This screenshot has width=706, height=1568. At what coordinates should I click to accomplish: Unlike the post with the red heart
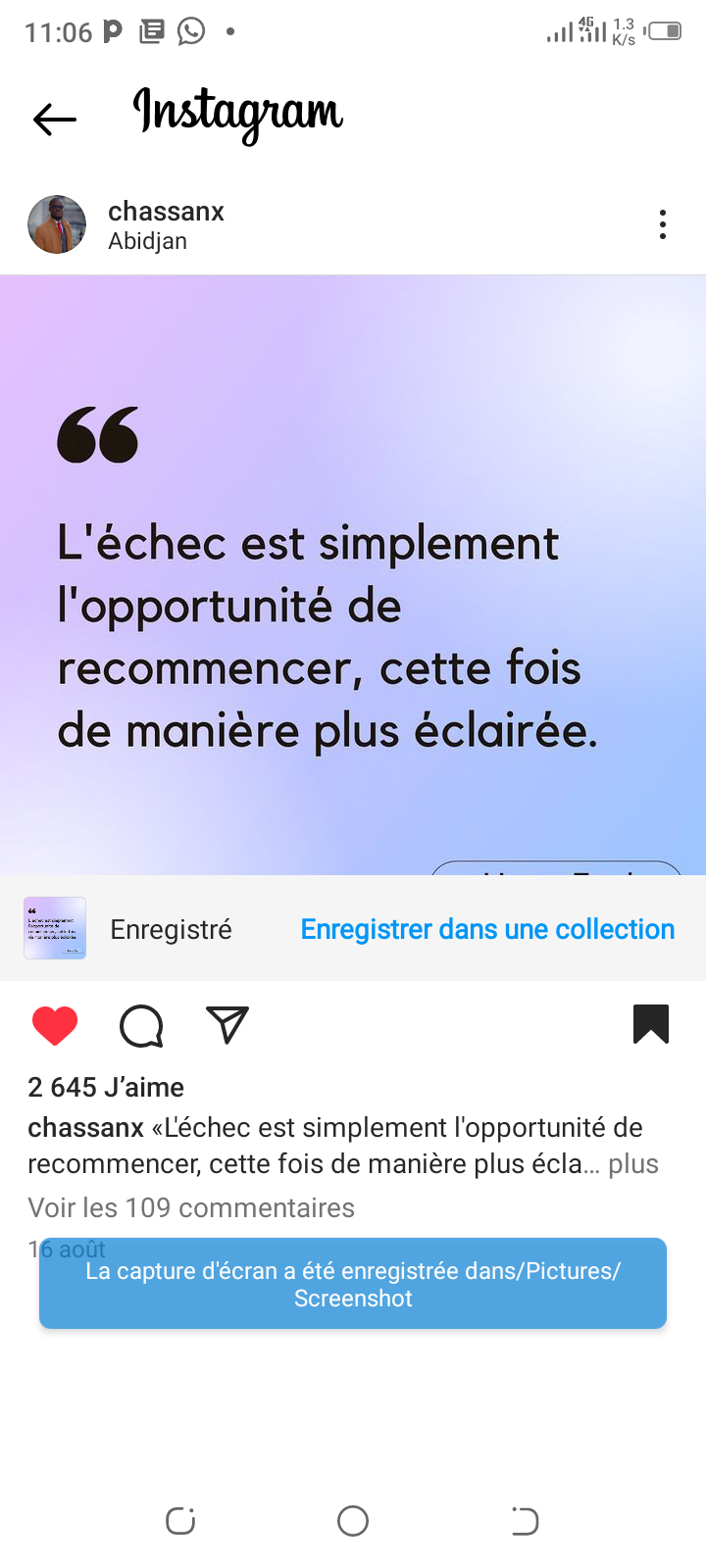55,1025
